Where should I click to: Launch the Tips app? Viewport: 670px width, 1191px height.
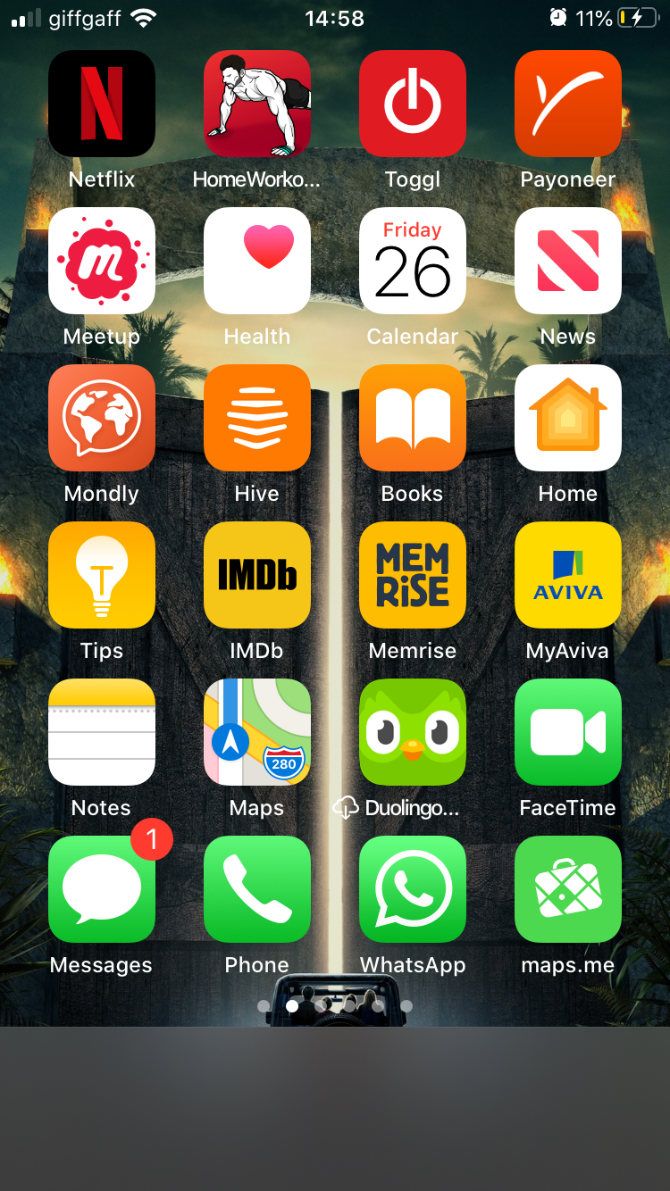pos(101,574)
